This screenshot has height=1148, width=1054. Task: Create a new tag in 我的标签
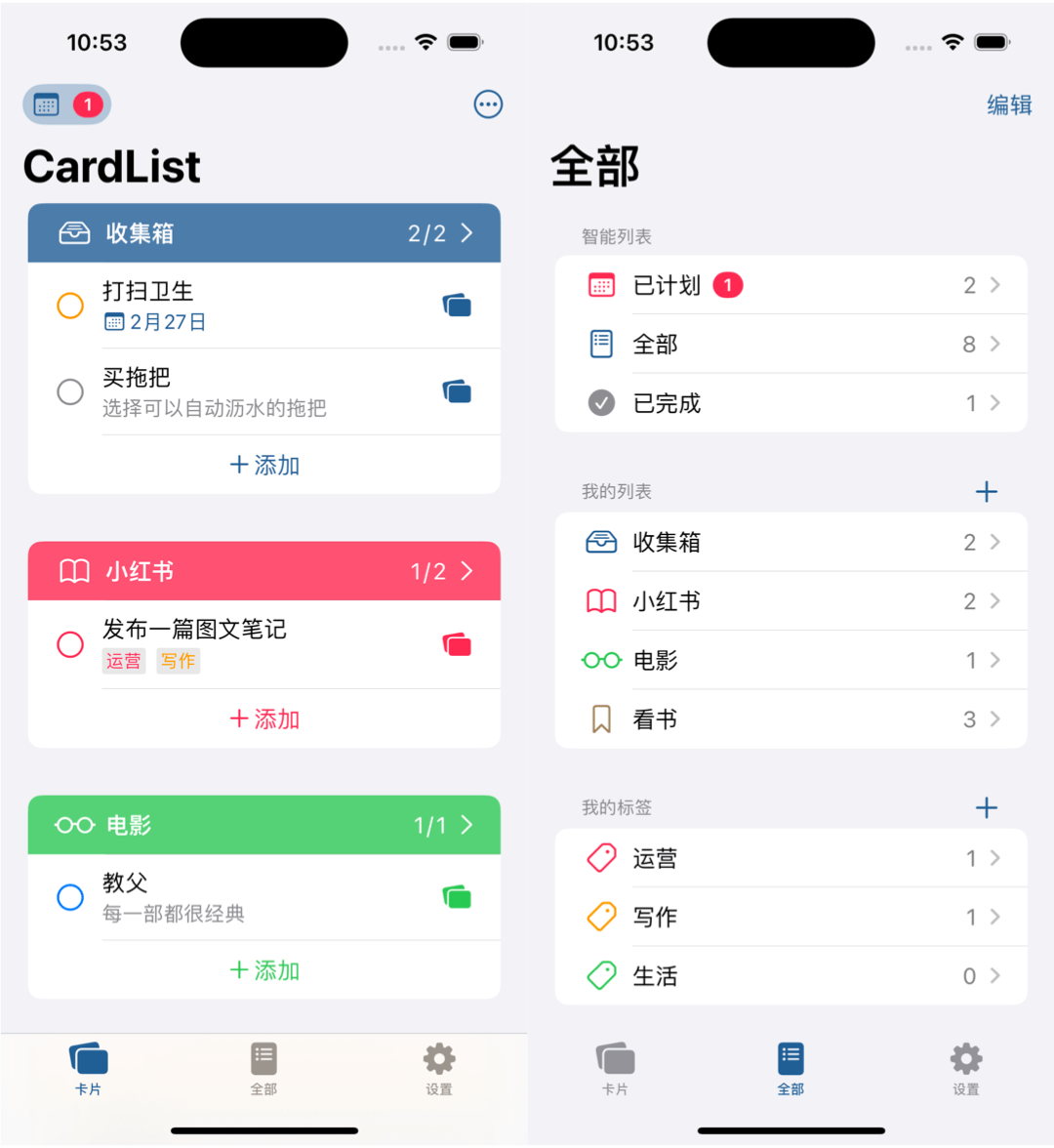coord(987,808)
